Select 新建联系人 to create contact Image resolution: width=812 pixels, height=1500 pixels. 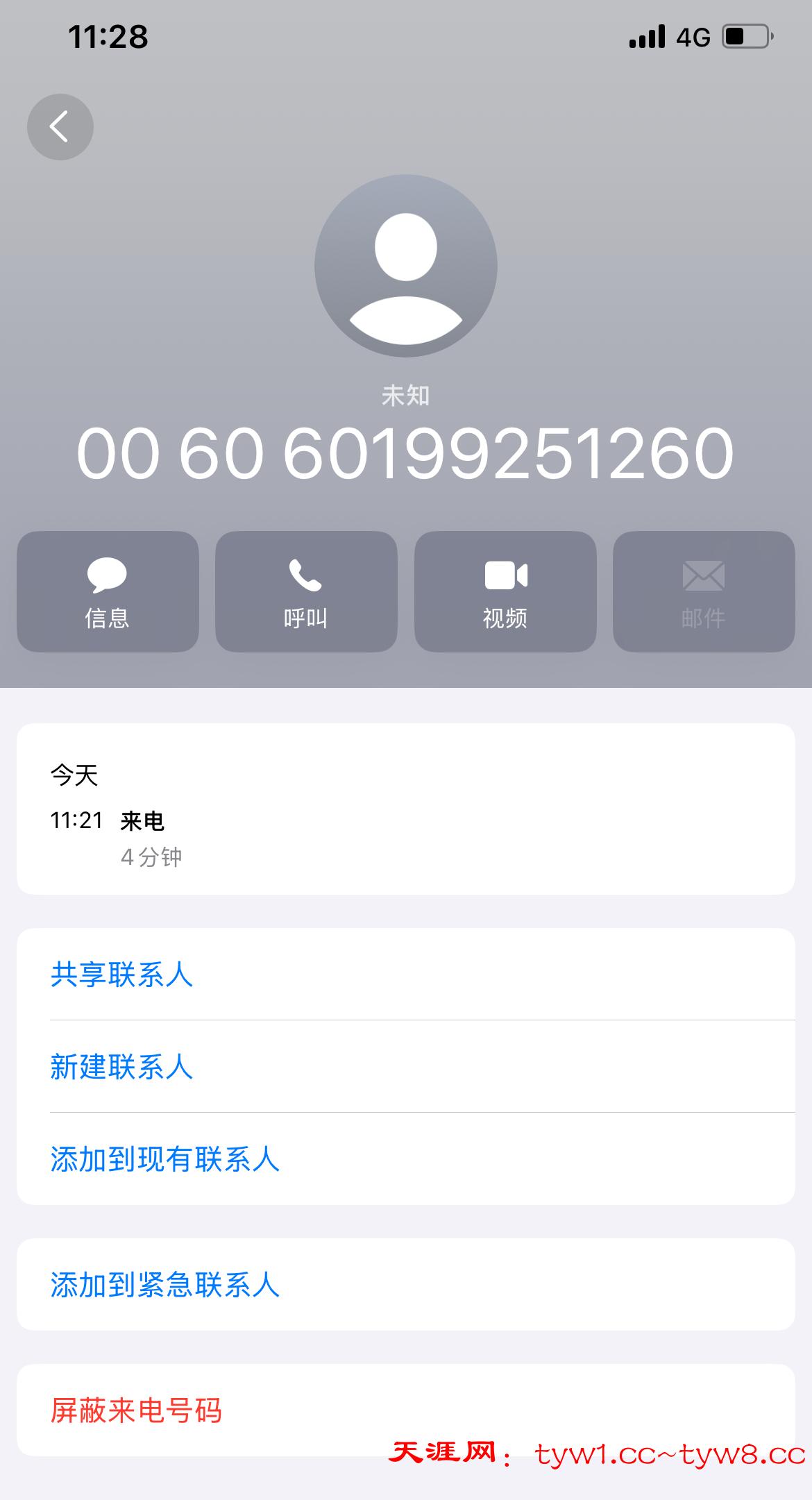pyautogui.click(x=121, y=1067)
